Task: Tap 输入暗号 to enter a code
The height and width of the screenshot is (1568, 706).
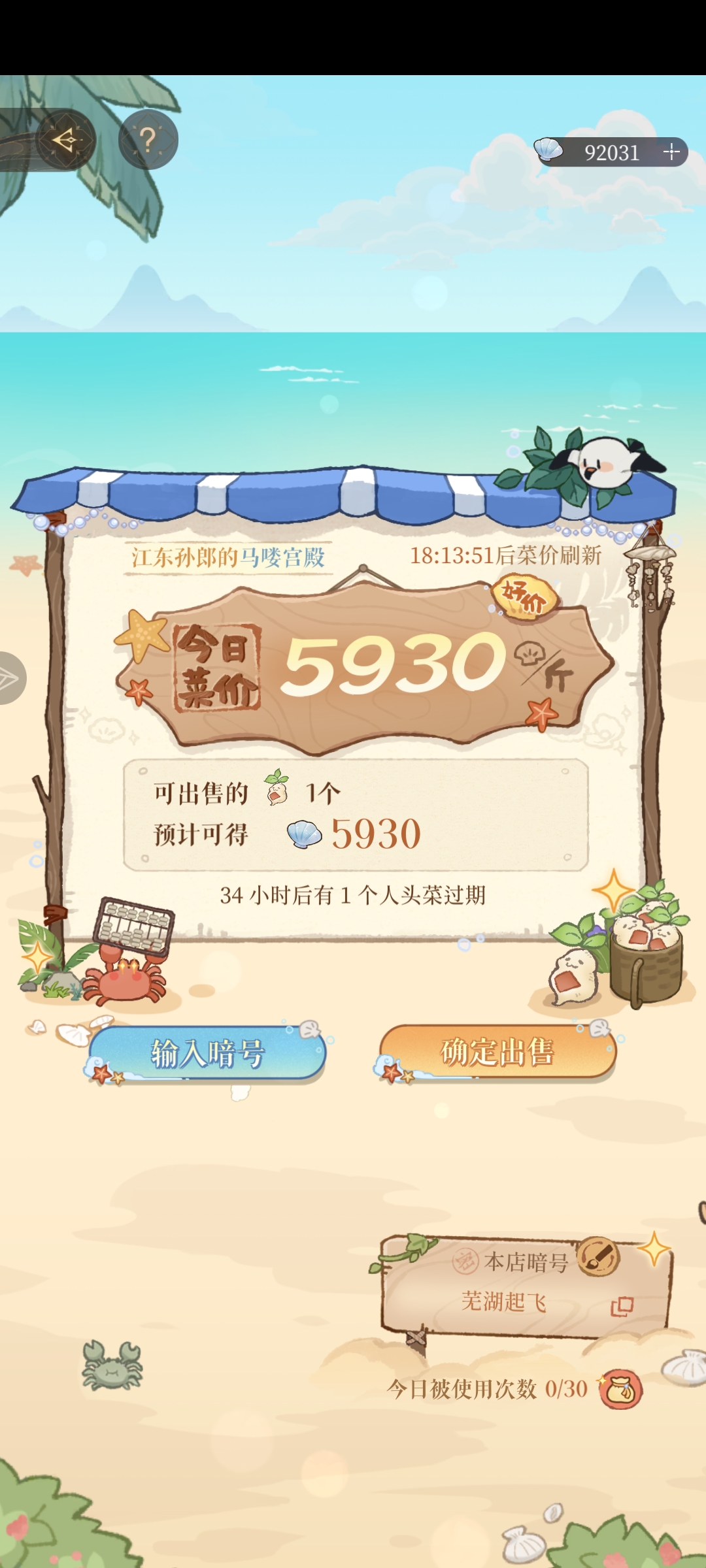Action: coord(207,1053)
